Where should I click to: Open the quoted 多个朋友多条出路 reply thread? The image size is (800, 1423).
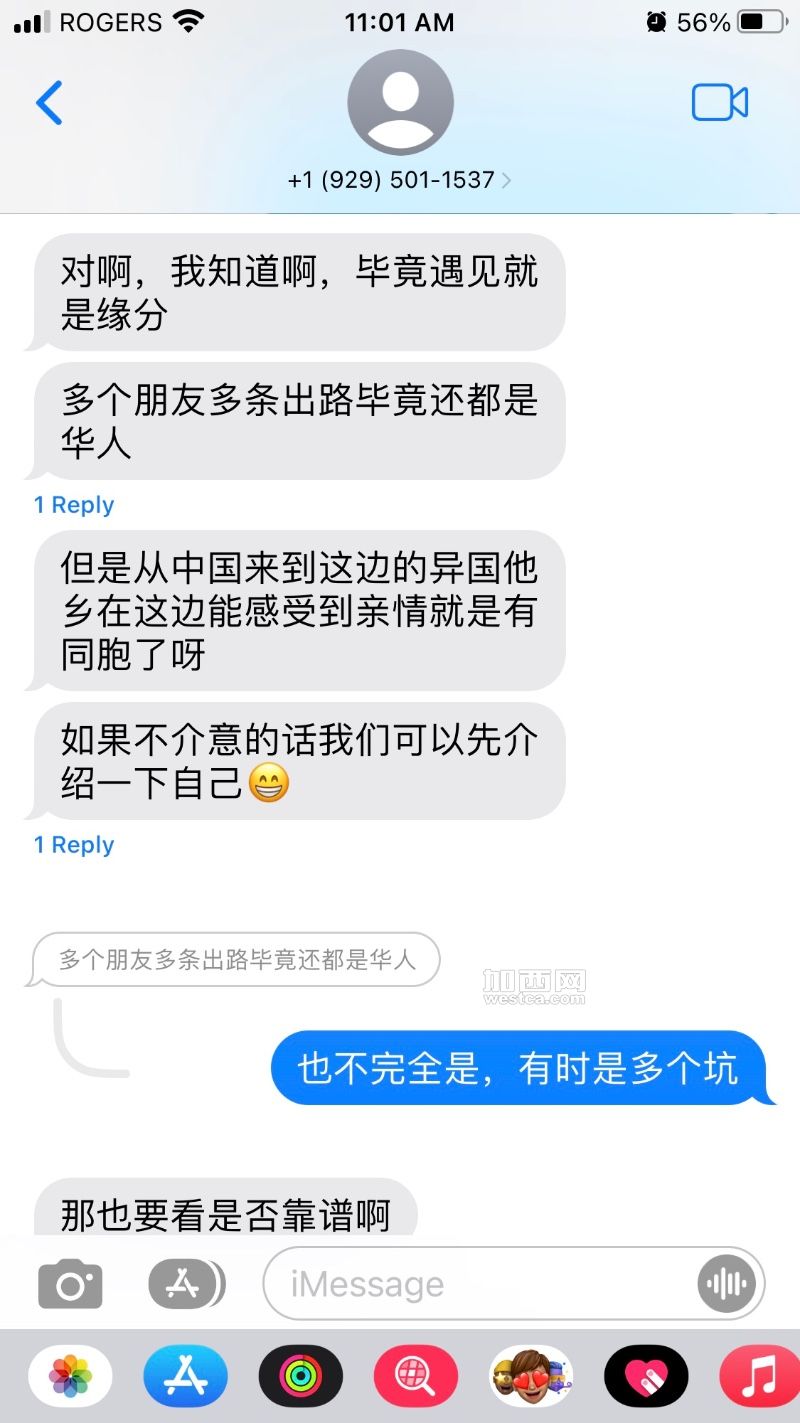tap(237, 960)
